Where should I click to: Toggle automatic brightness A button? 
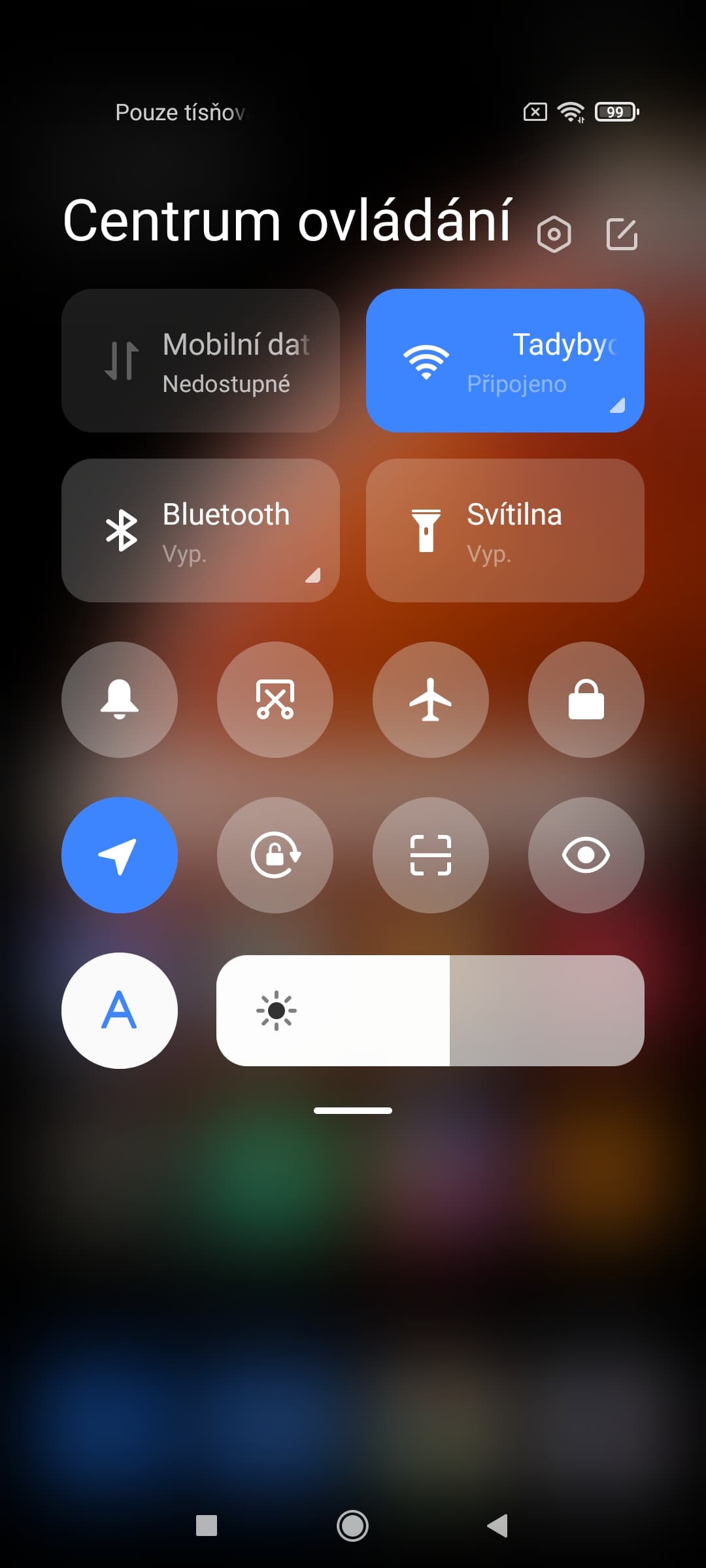(120, 1011)
